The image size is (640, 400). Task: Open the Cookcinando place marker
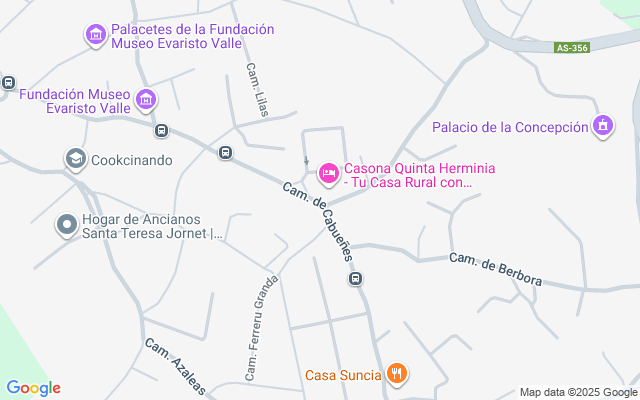(x=75, y=159)
